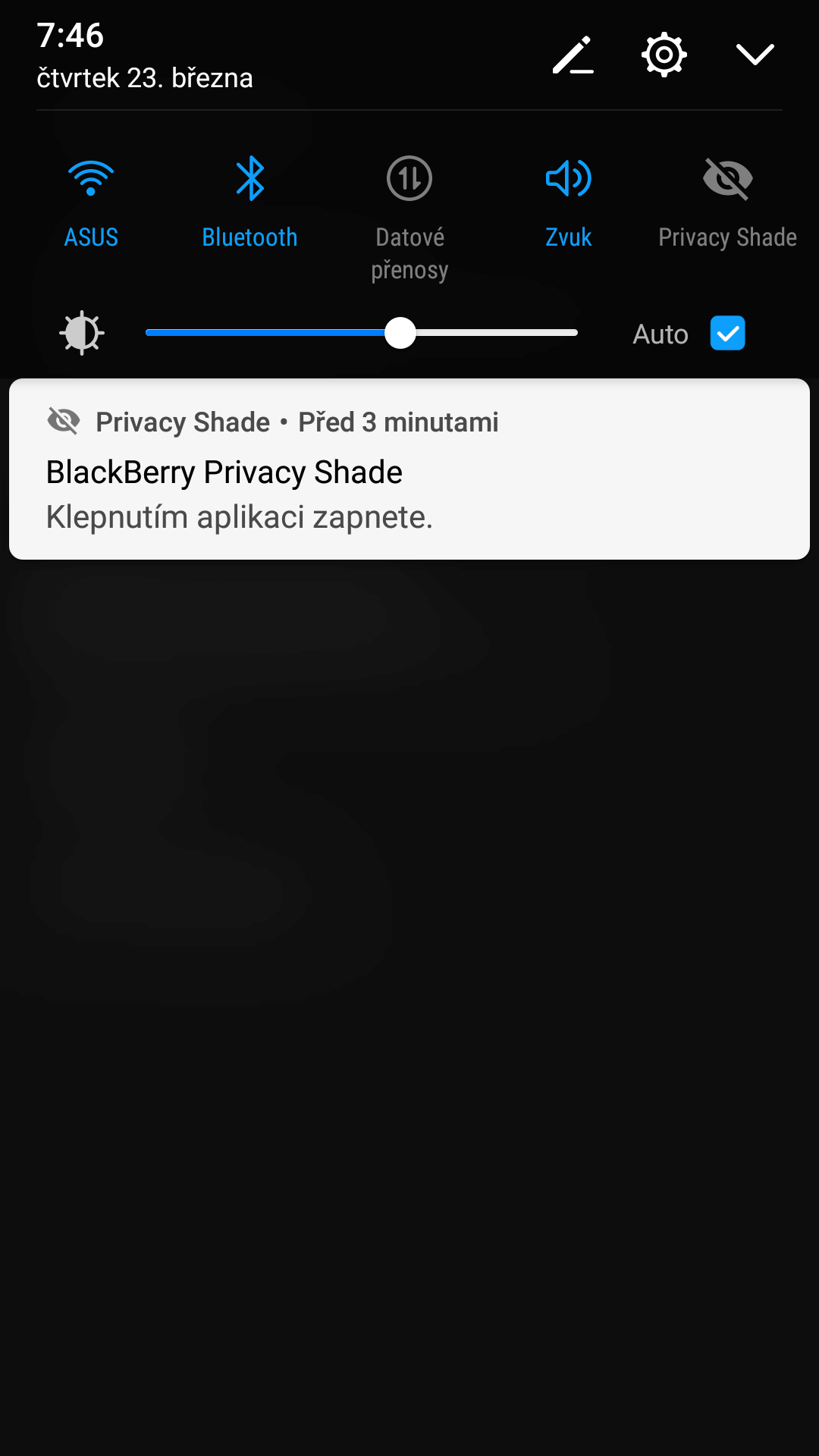819x1456 pixels.
Task: Tap a point on the brightness slider
Action: click(x=362, y=333)
